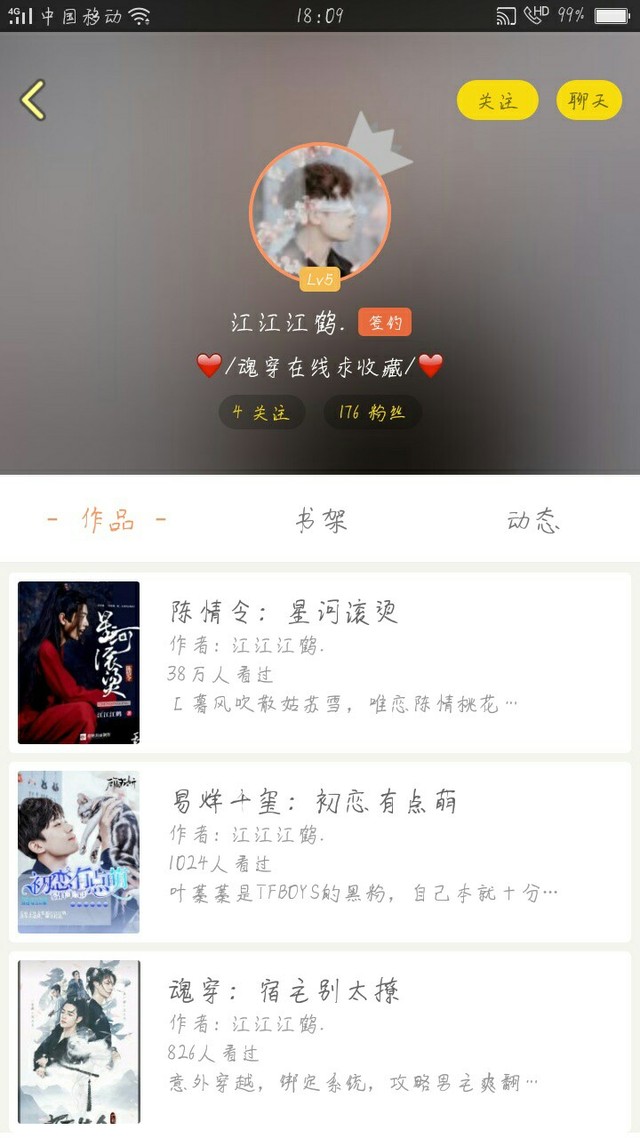Go back using the yellow arrow
This screenshot has height=1138, width=640.
33,99
